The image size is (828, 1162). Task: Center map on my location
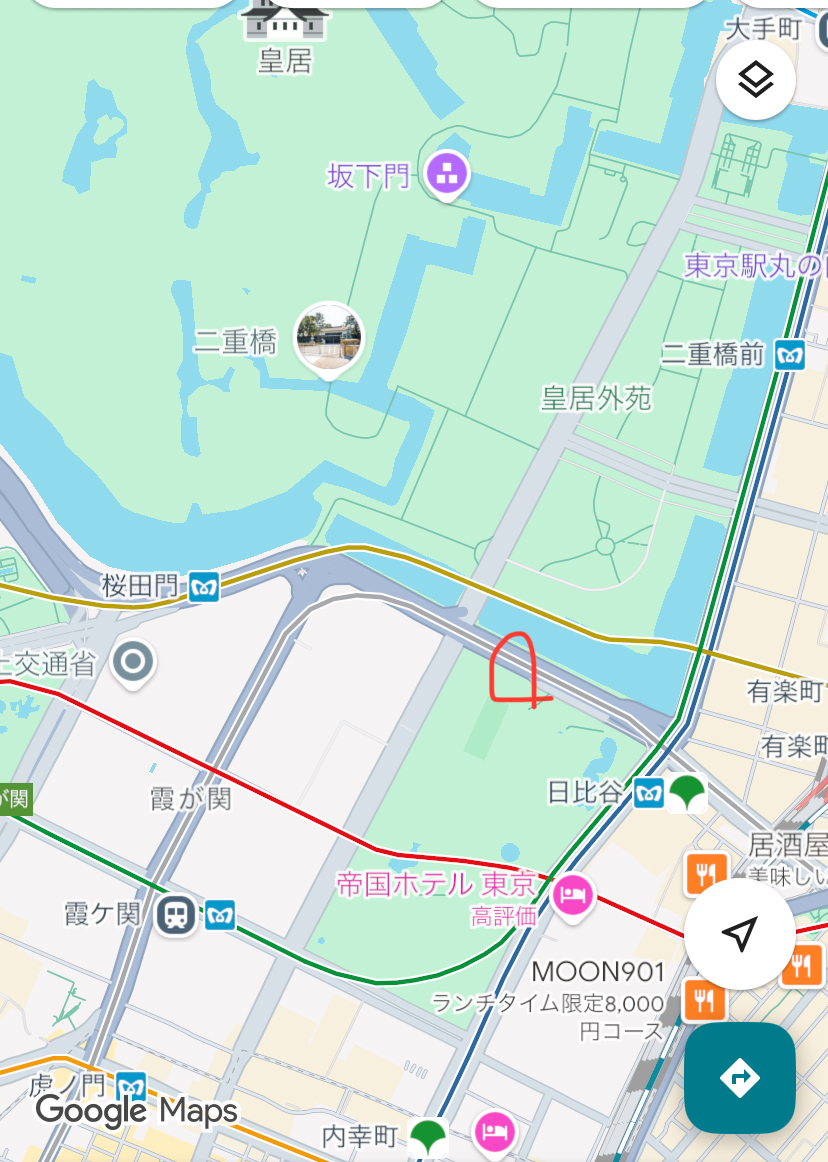pos(740,935)
